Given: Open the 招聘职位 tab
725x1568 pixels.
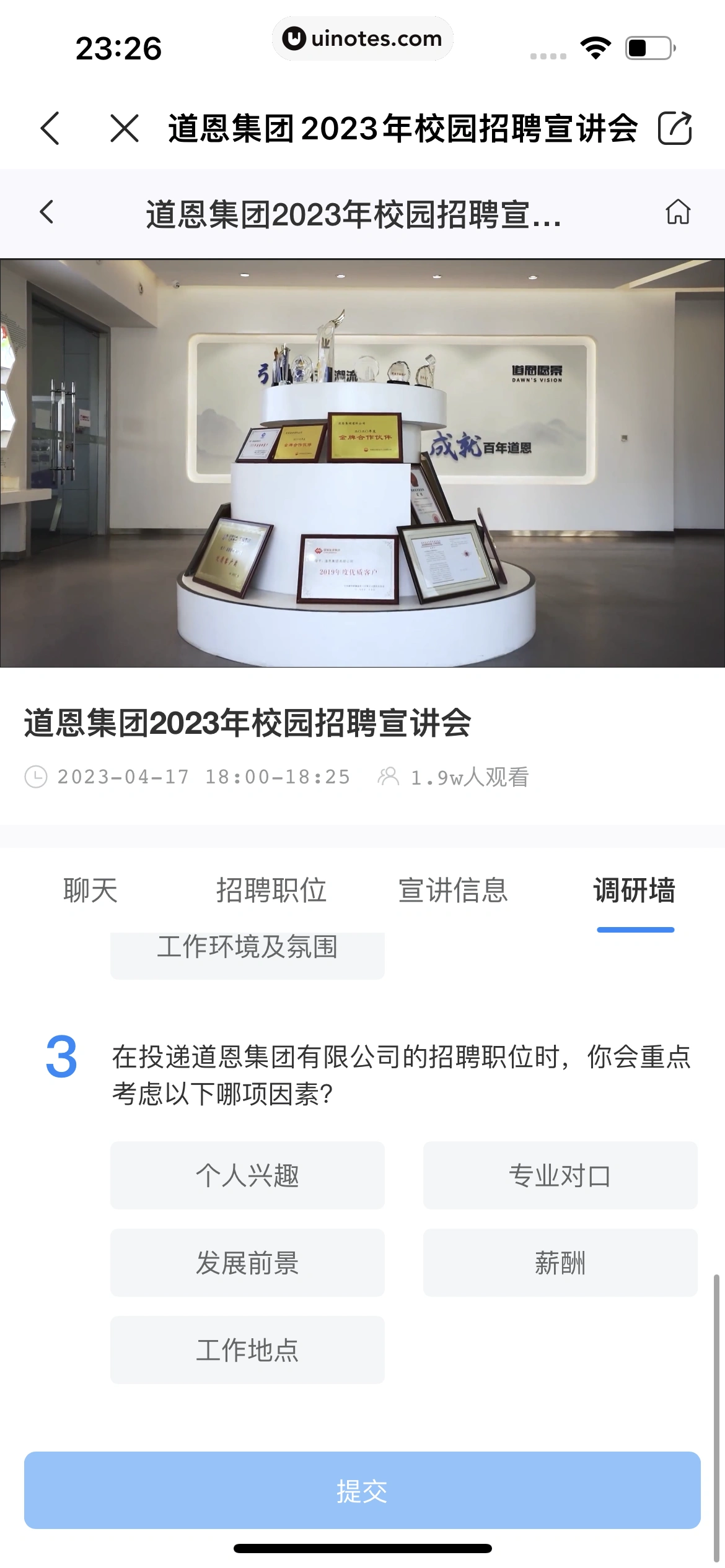Looking at the screenshot, I should pyautogui.click(x=271, y=891).
